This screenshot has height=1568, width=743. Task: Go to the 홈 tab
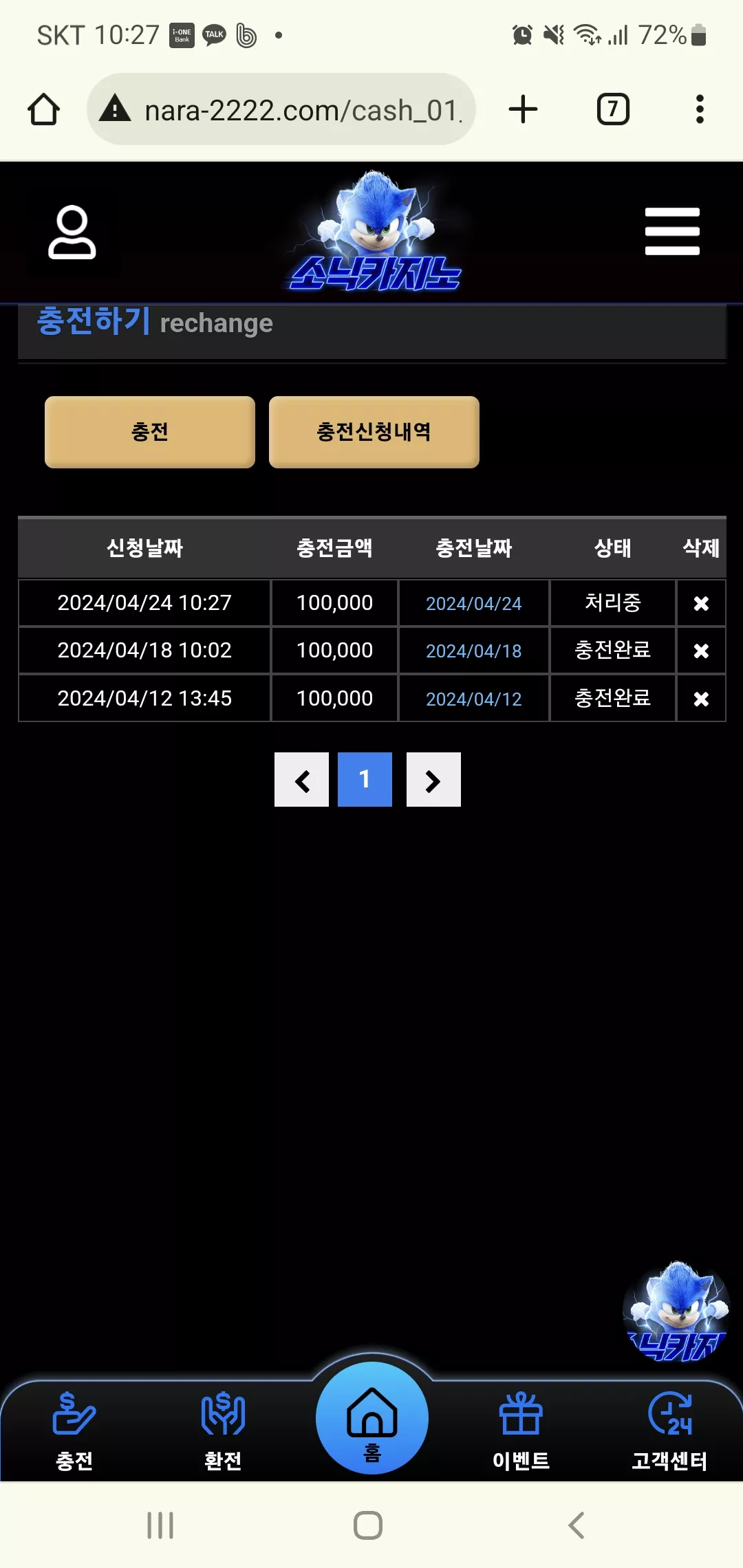372,1418
